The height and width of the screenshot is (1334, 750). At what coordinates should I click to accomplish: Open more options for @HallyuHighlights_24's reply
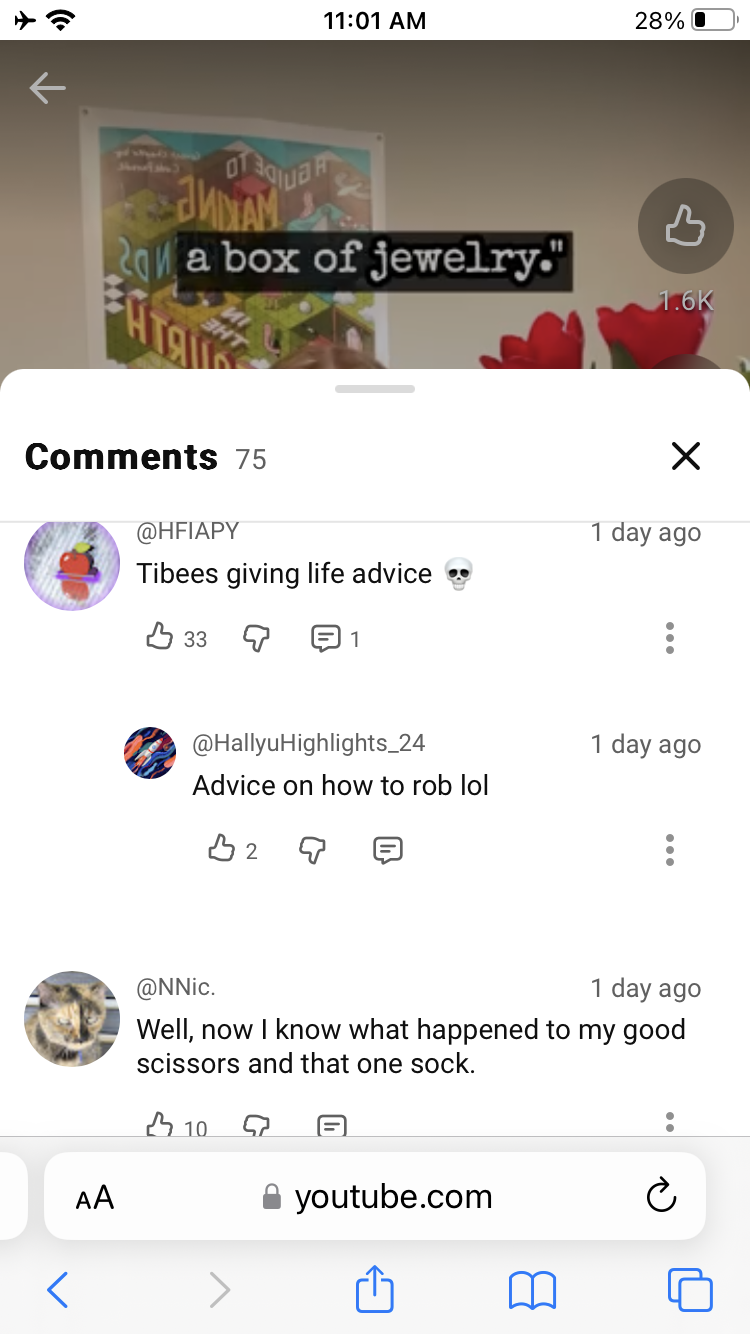(670, 850)
